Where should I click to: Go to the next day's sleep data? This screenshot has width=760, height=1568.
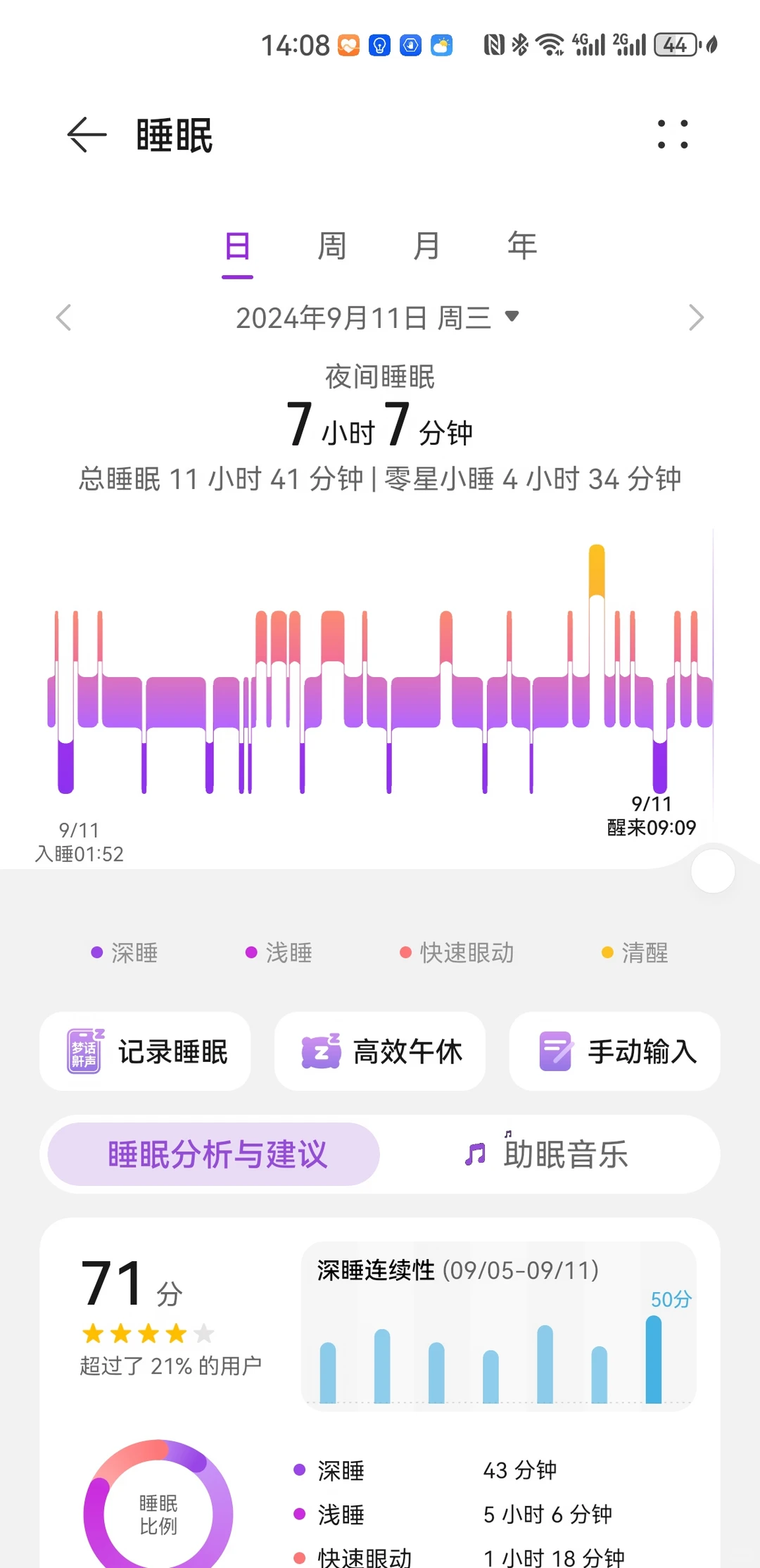(696, 317)
